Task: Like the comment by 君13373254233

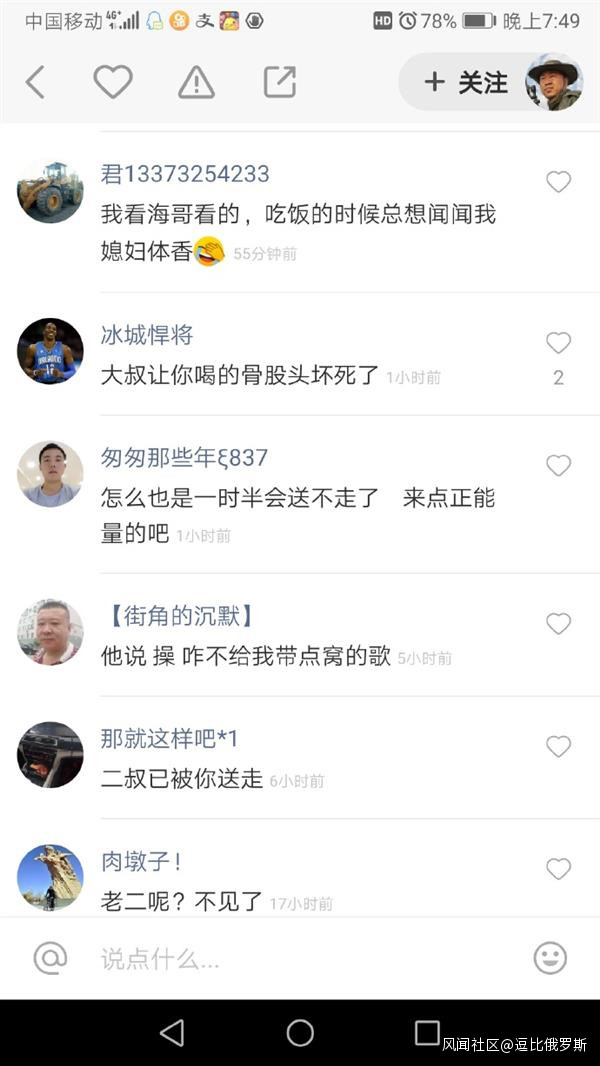Action: coord(558,182)
